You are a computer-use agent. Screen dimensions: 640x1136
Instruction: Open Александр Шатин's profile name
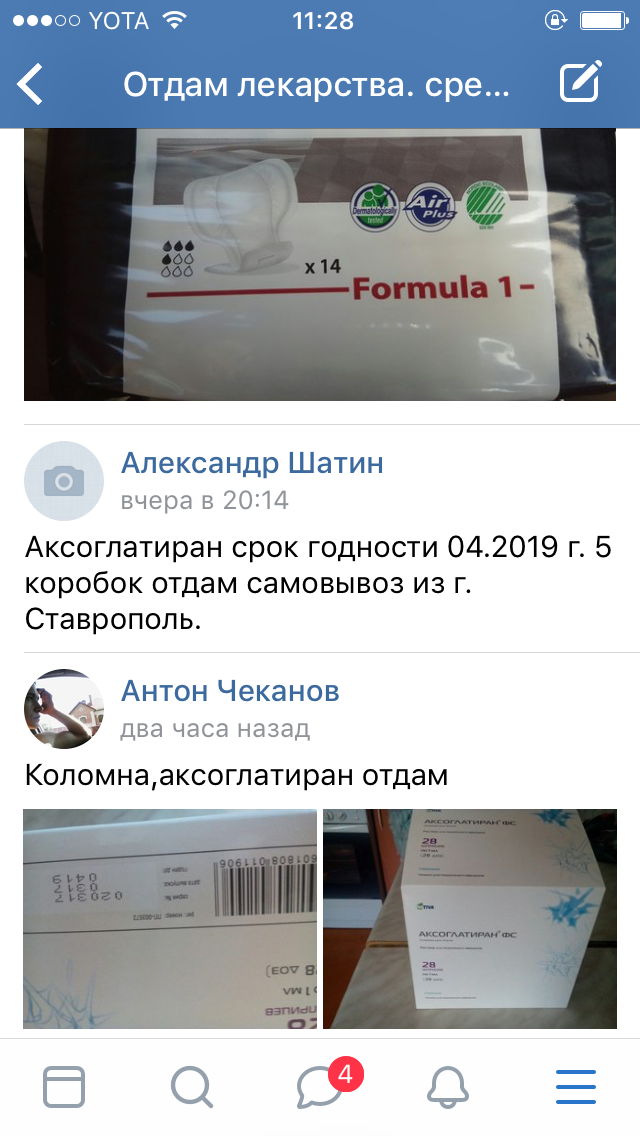252,463
